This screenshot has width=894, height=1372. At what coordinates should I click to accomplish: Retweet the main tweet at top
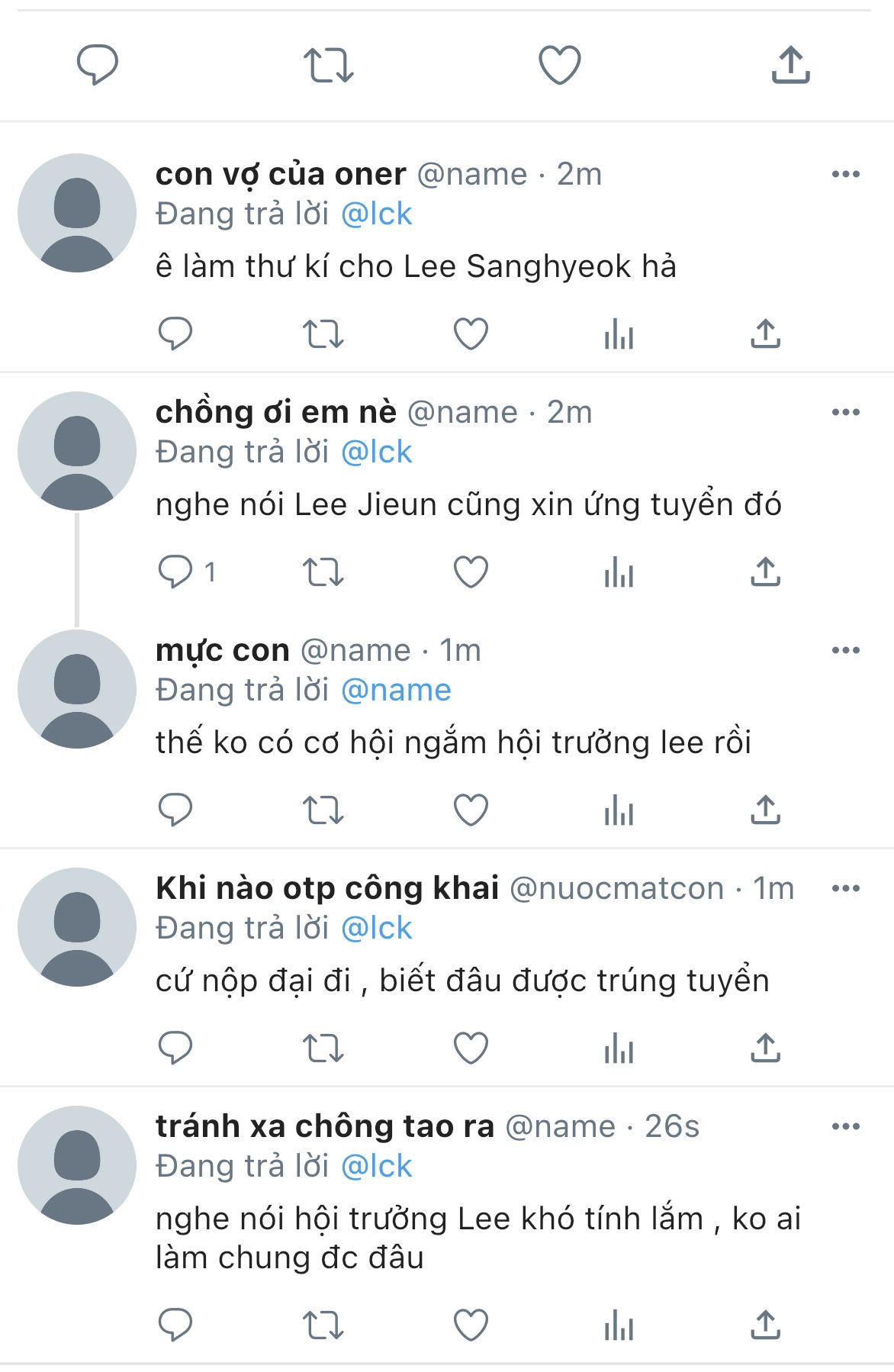pos(329,65)
